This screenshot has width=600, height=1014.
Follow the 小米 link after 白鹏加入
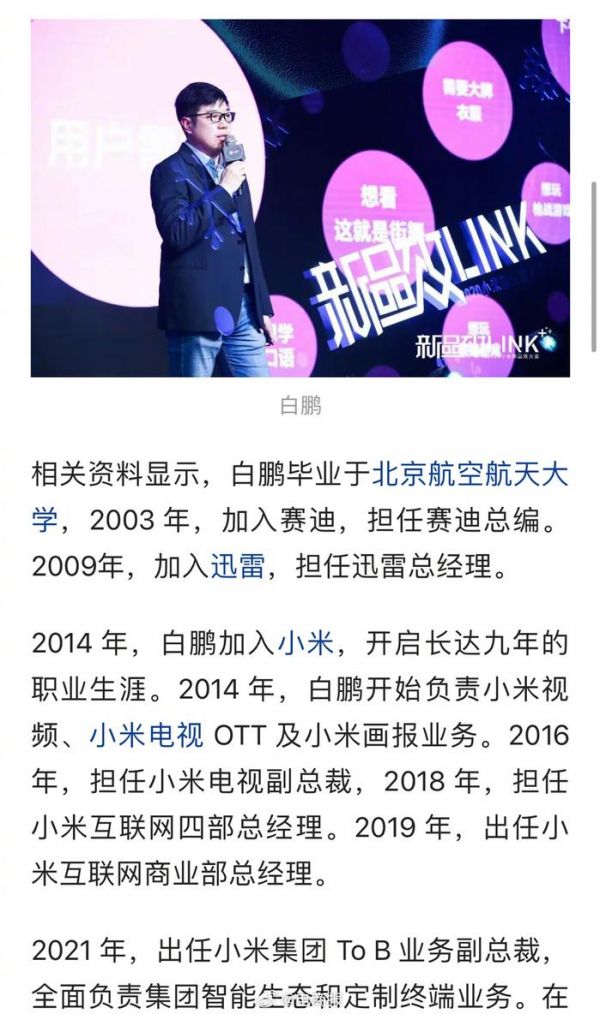(306, 641)
